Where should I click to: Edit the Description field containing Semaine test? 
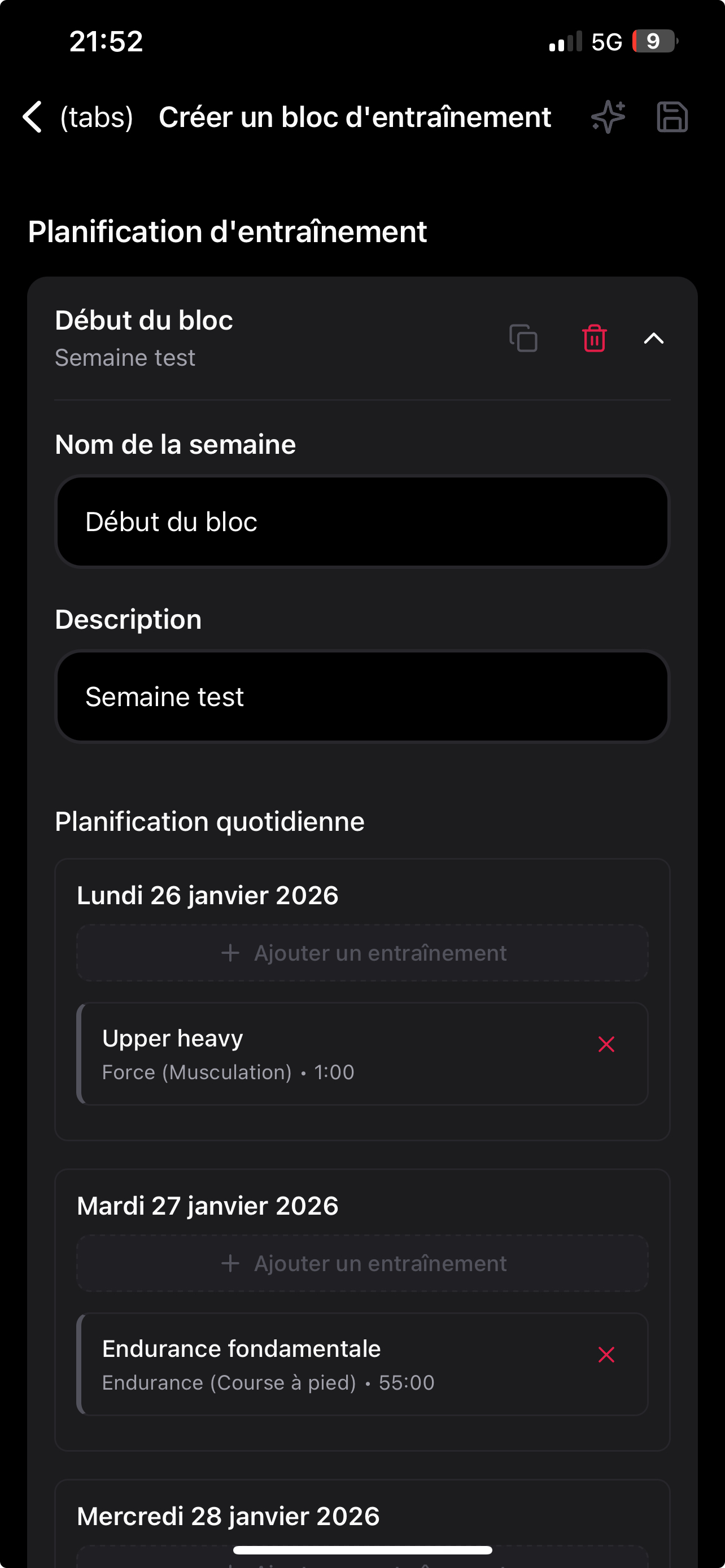click(362, 696)
